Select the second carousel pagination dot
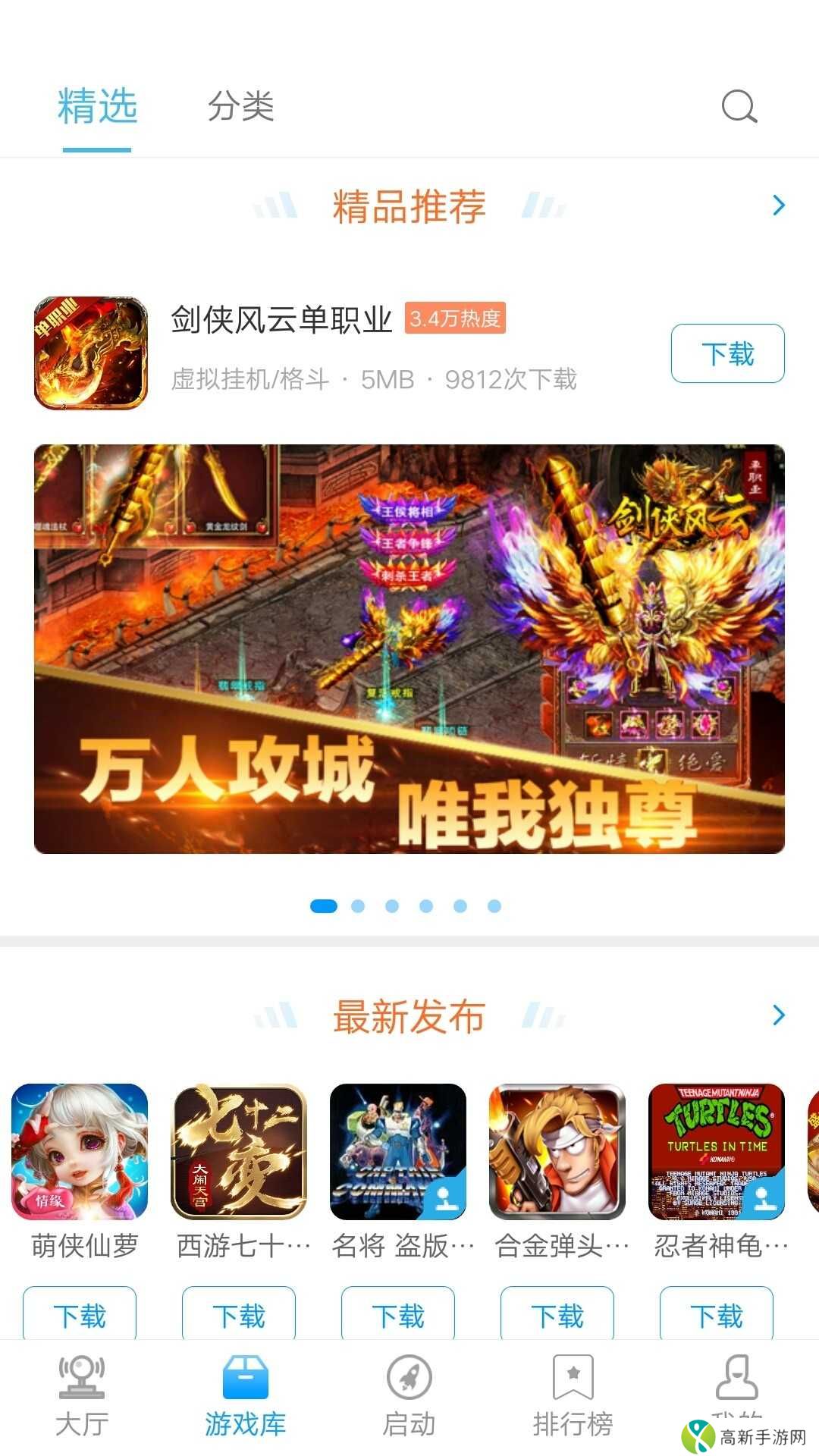The width and height of the screenshot is (819, 1456). tap(356, 905)
